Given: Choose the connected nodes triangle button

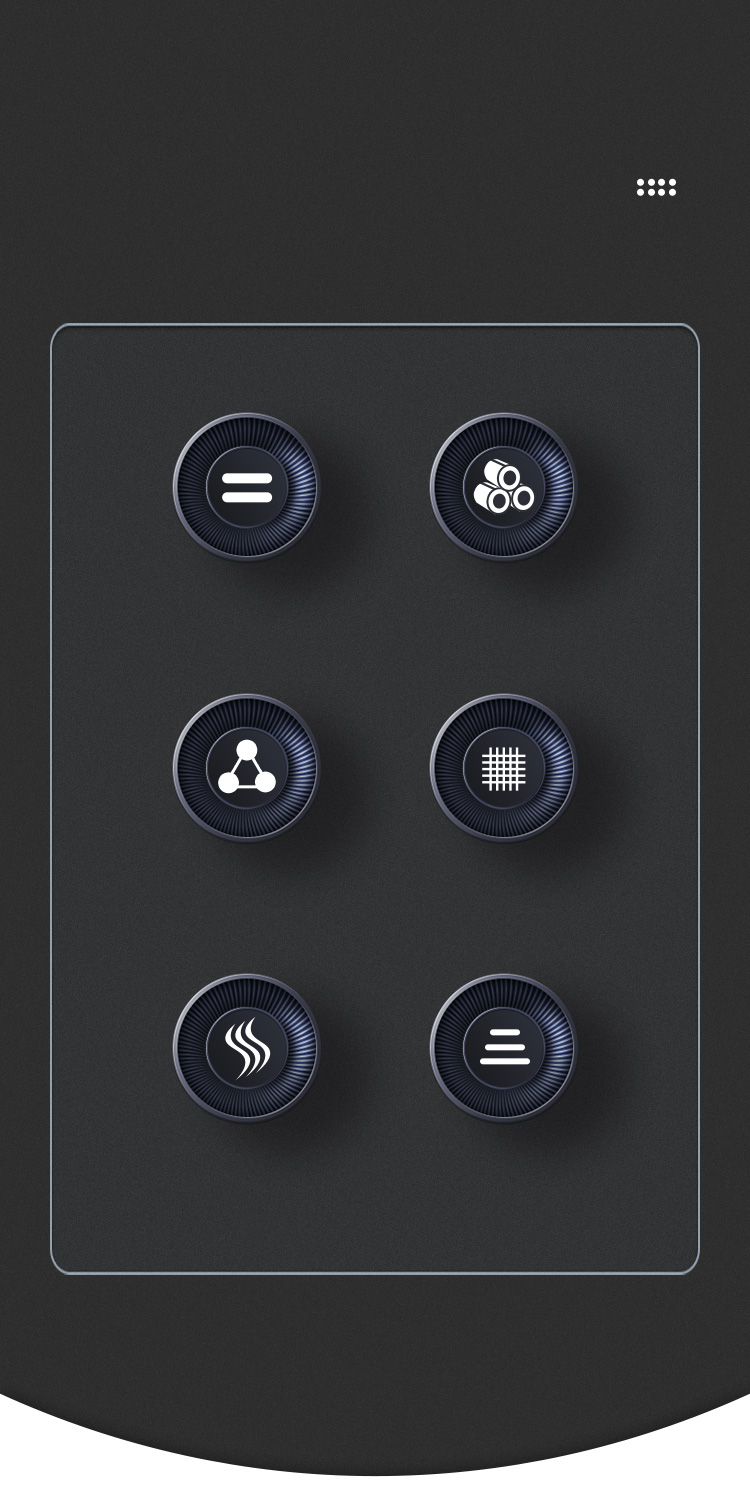Looking at the screenshot, I should 247,768.
